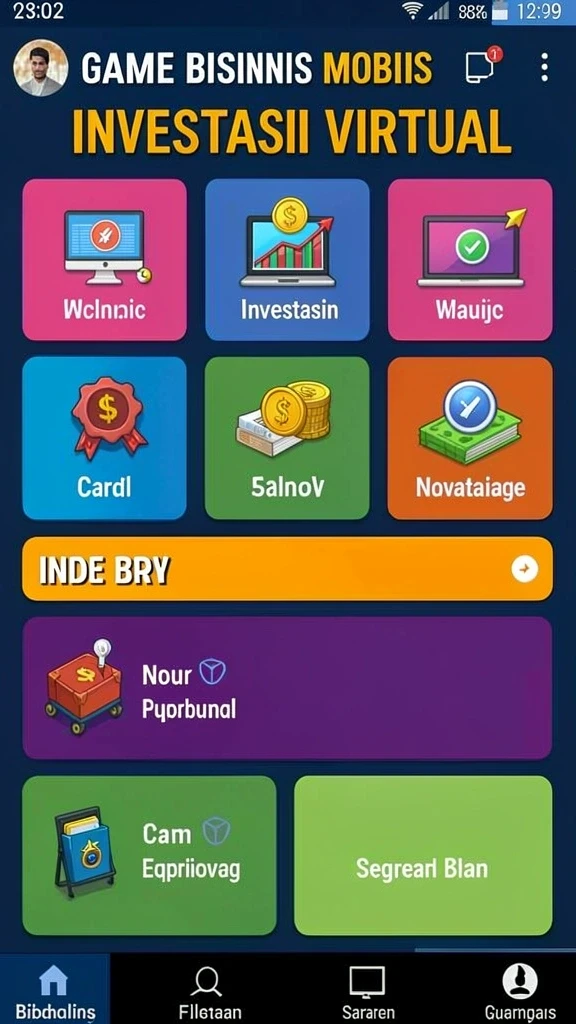This screenshot has width=576, height=1024.
Task: Tap the 5alnoV coins tile
Action: [x=287, y=438]
